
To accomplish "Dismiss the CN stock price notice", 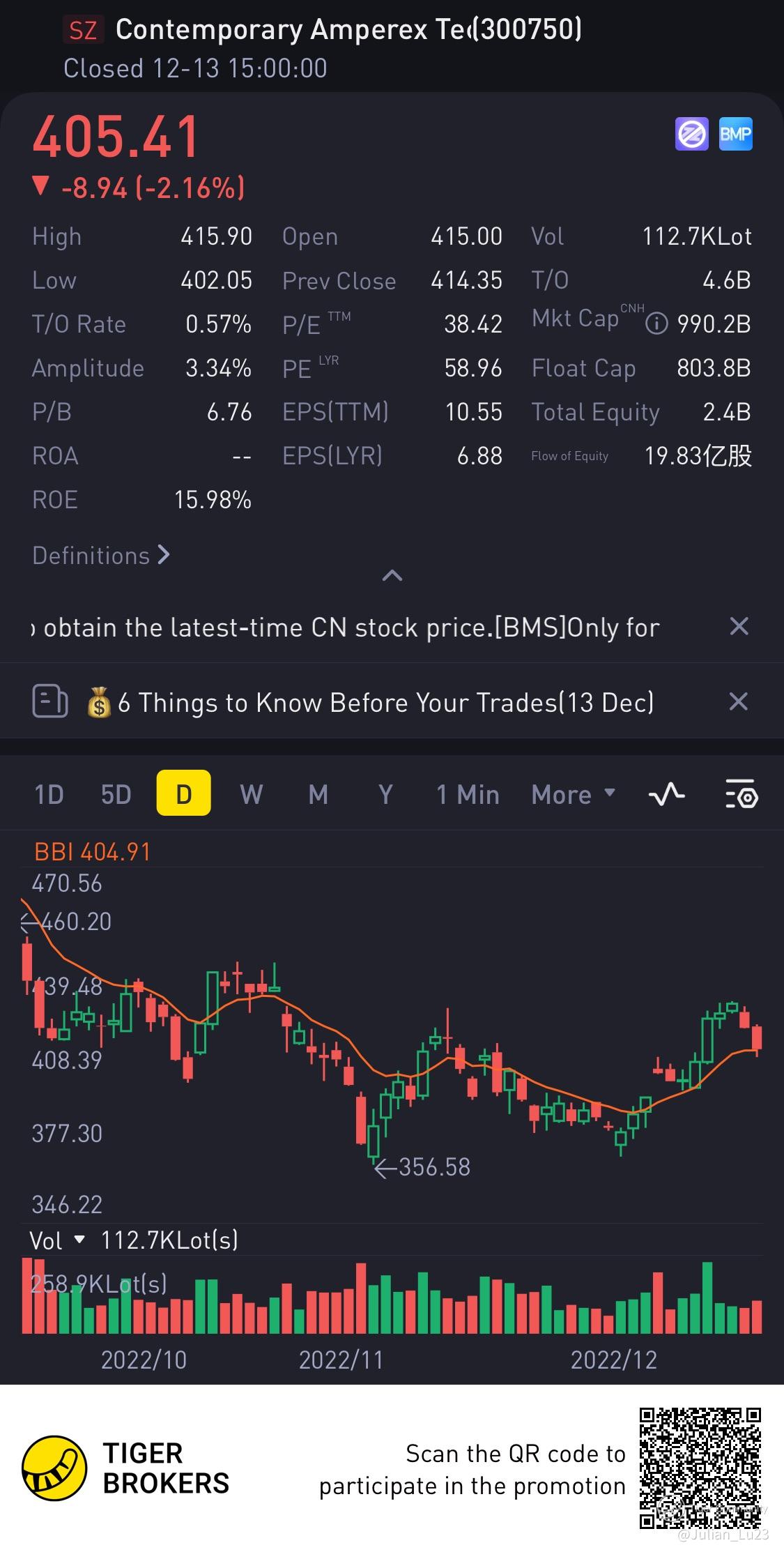I will (x=739, y=627).
